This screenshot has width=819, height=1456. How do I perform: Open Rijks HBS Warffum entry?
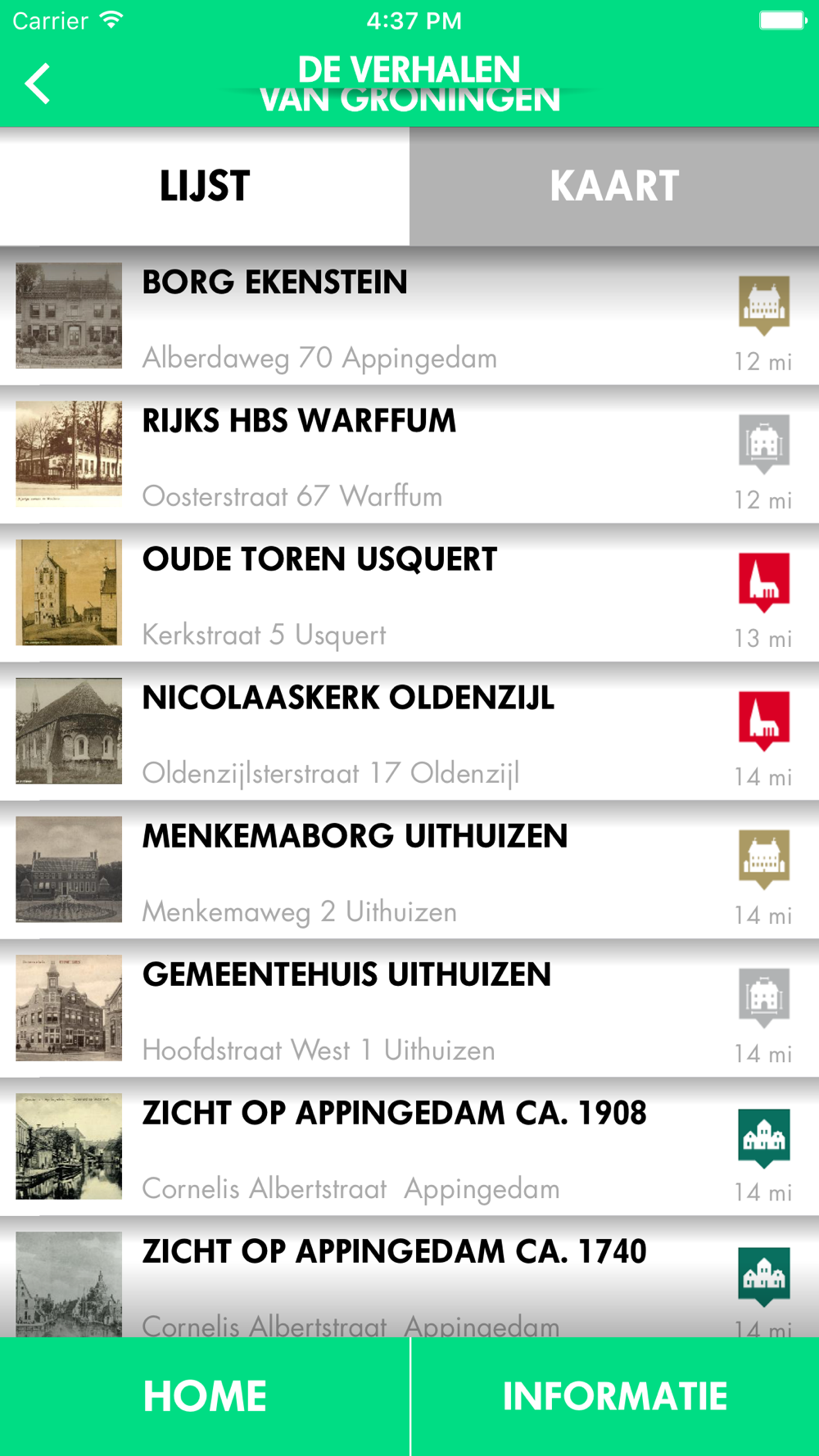[x=409, y=454]
